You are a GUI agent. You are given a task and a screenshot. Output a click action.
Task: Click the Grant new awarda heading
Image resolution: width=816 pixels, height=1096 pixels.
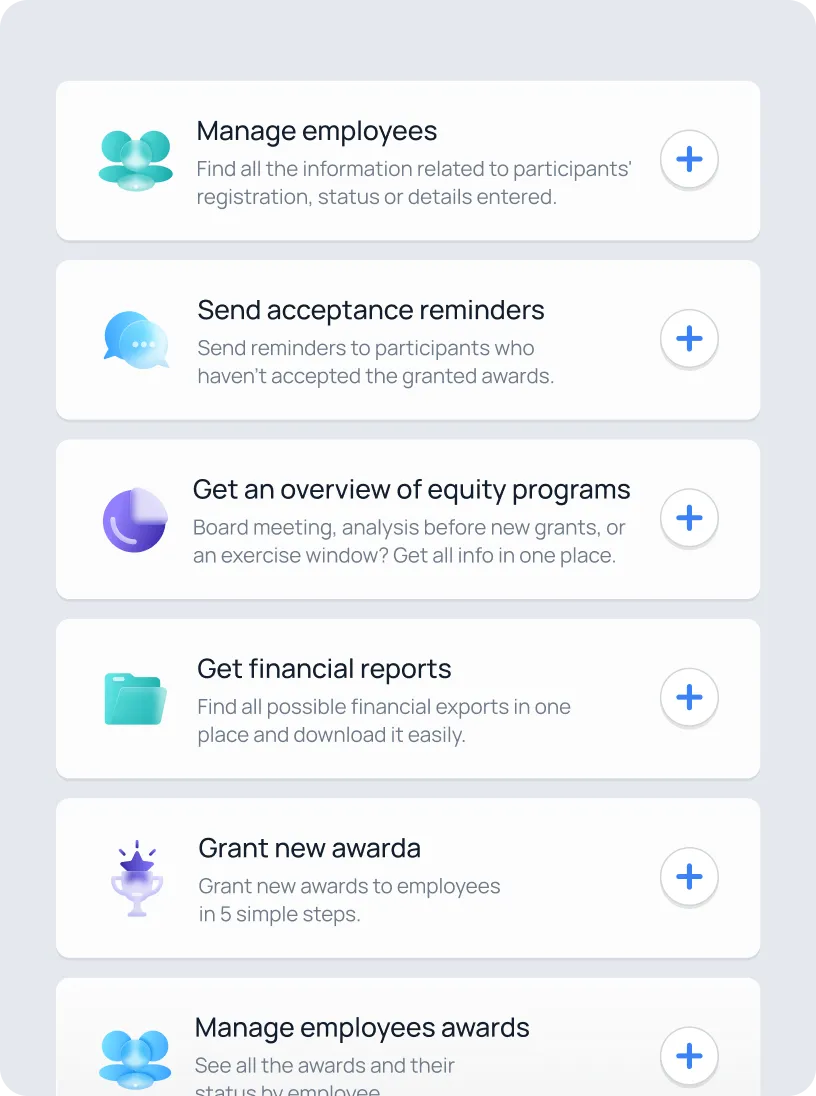pyautogui.click(x=309, y=848)
